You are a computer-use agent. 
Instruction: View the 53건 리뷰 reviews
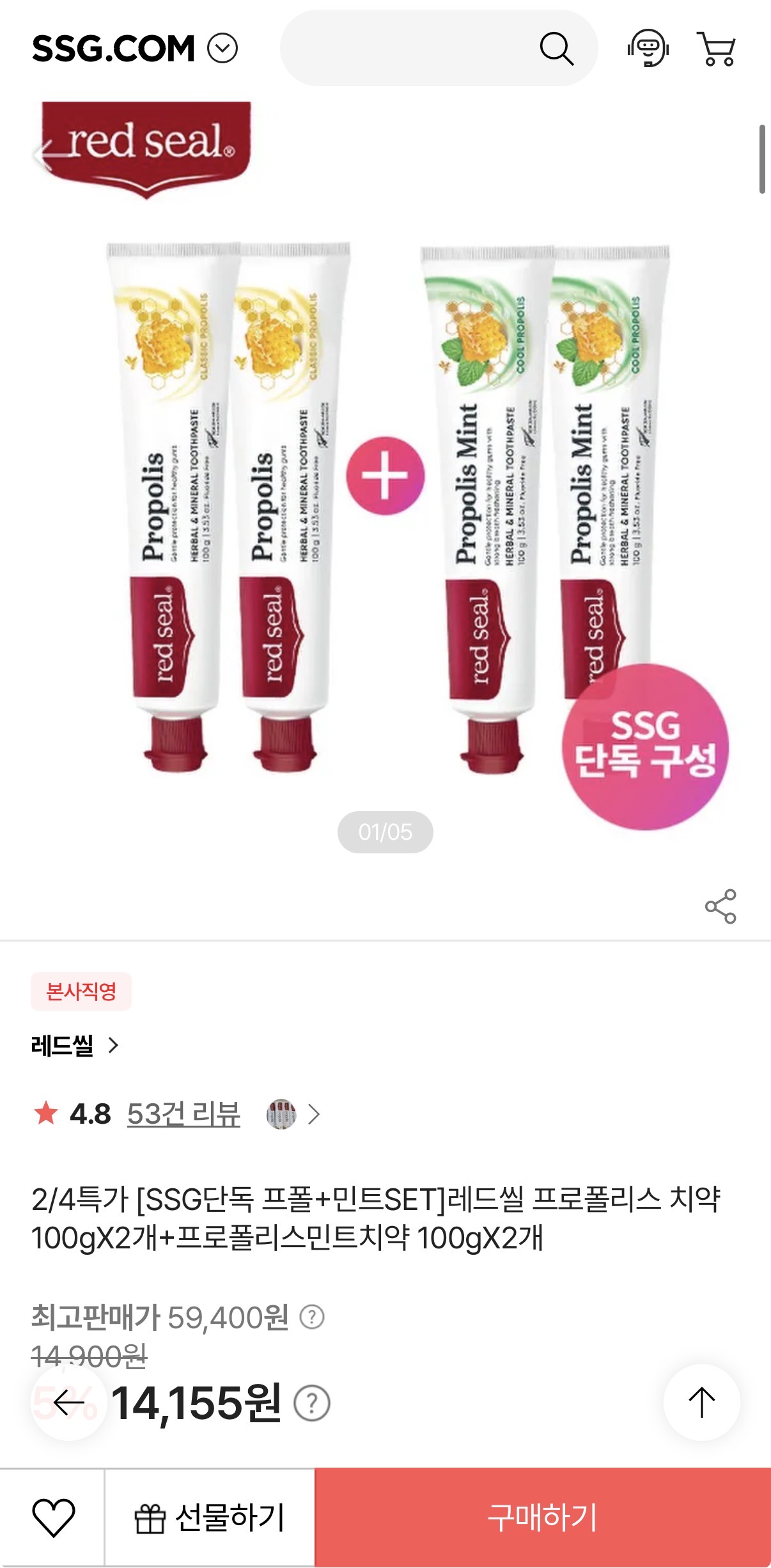point(183,1114)
